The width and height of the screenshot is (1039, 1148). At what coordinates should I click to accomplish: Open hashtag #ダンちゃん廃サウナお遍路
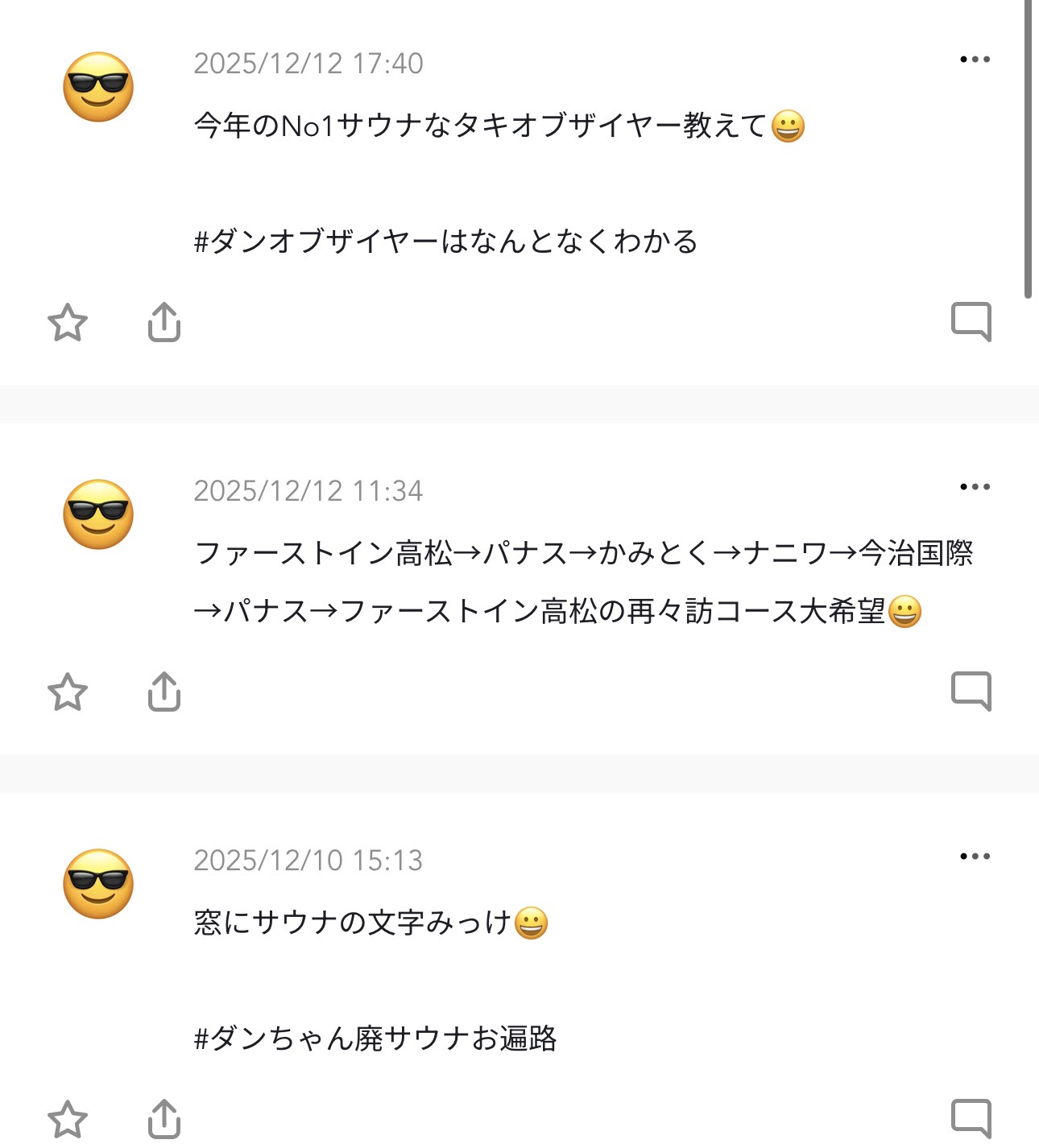tap(375, 1039)
